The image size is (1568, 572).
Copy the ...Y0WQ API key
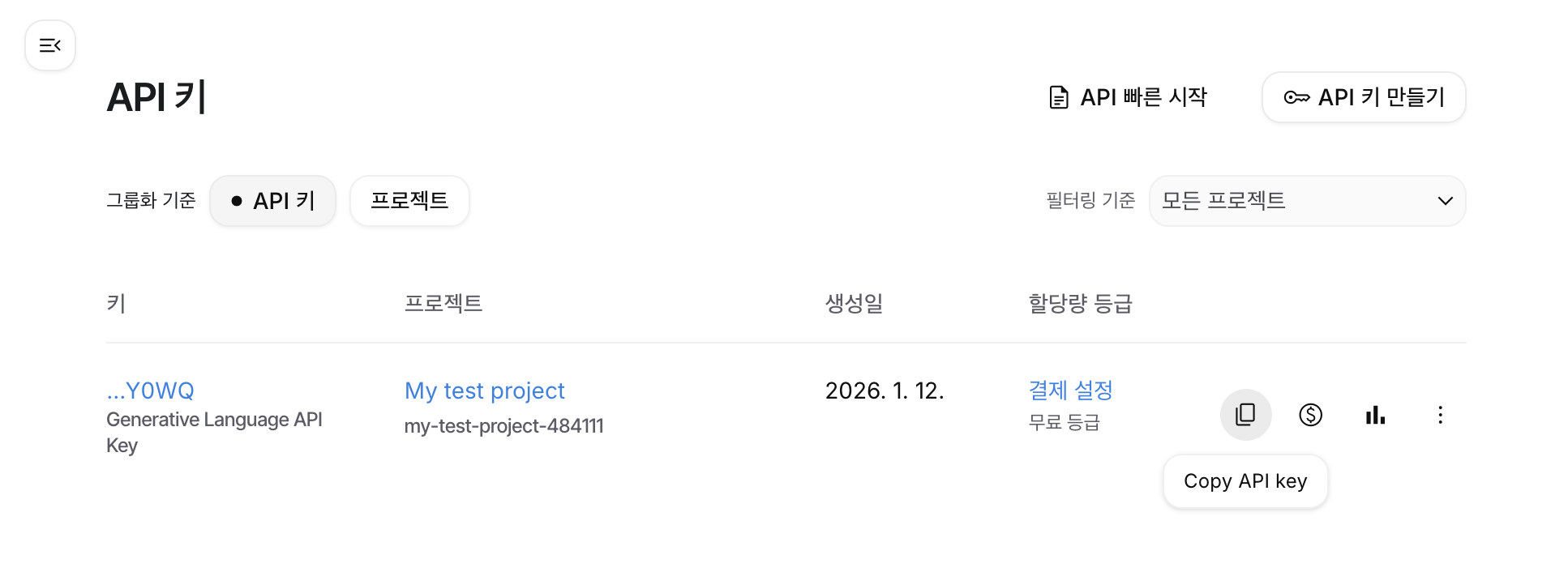(x=1245, y=415)
